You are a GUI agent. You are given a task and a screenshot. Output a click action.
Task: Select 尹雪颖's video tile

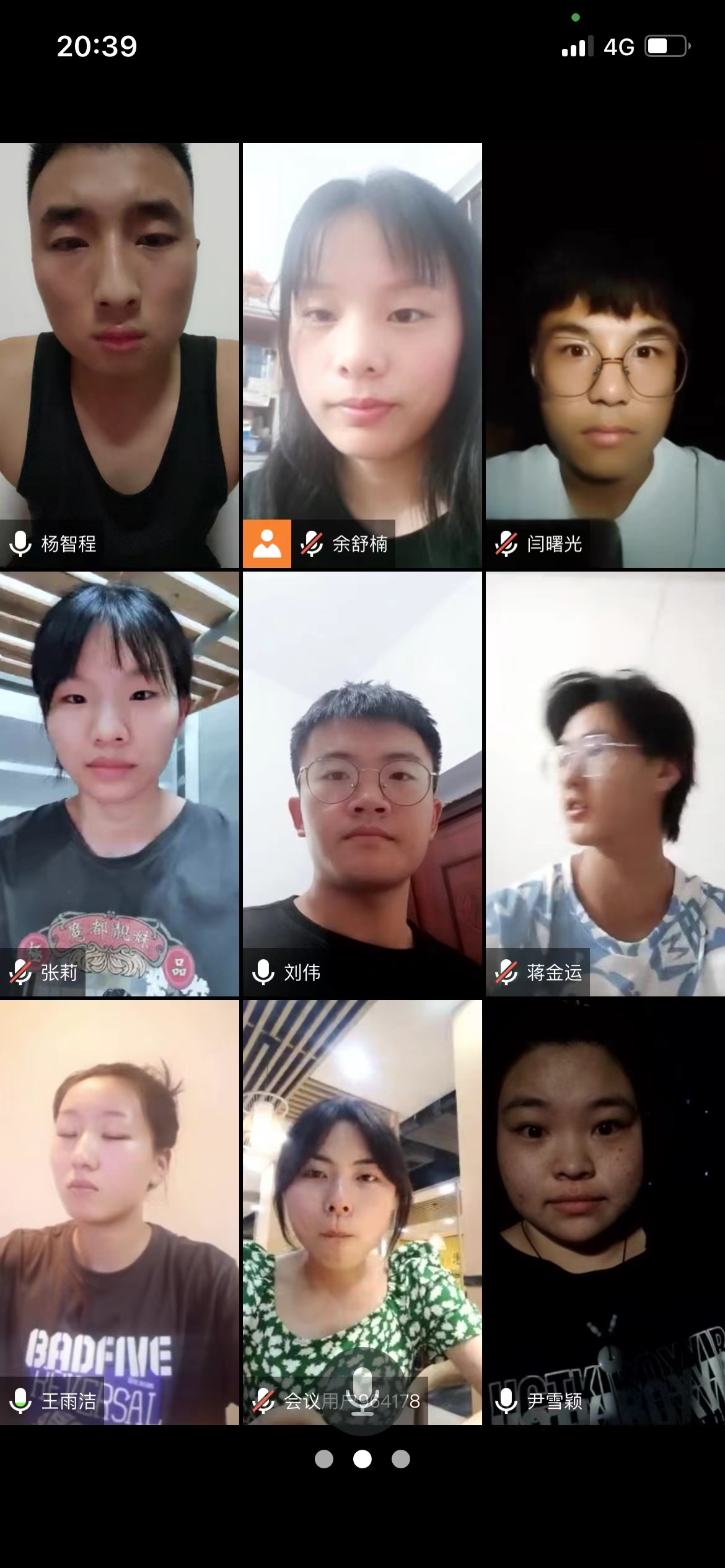pos(605,1212)
